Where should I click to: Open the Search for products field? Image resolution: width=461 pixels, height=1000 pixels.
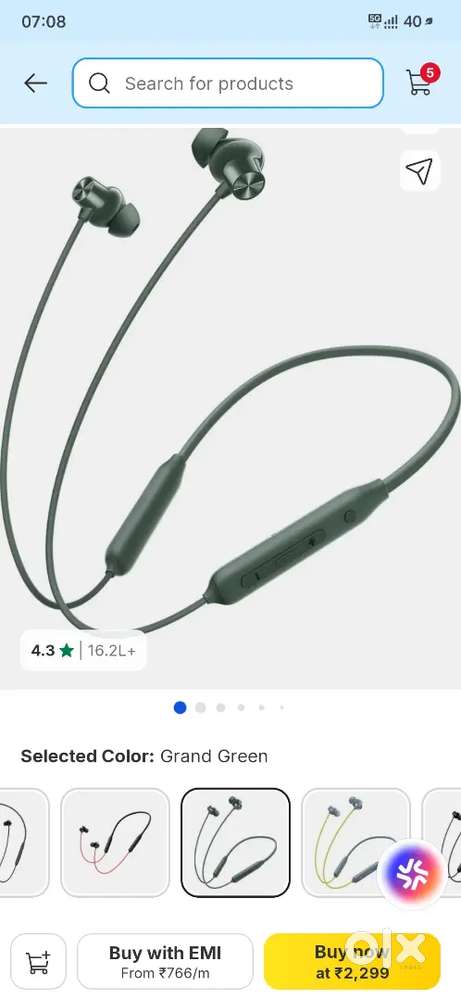click(228, 83)
